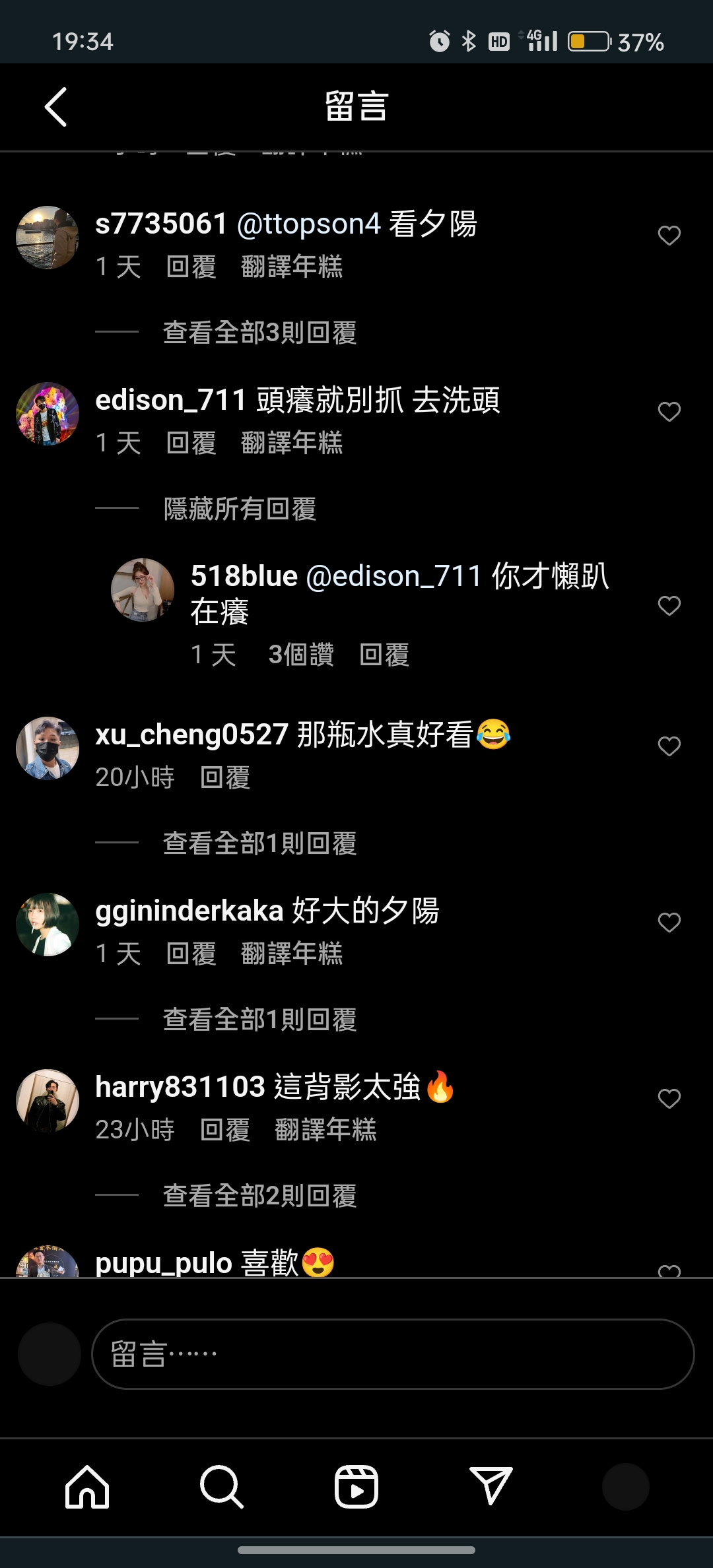Screen dimensions: 713x1568
Task: Tap the 留言 comment input field
Action: point(393,1354)
